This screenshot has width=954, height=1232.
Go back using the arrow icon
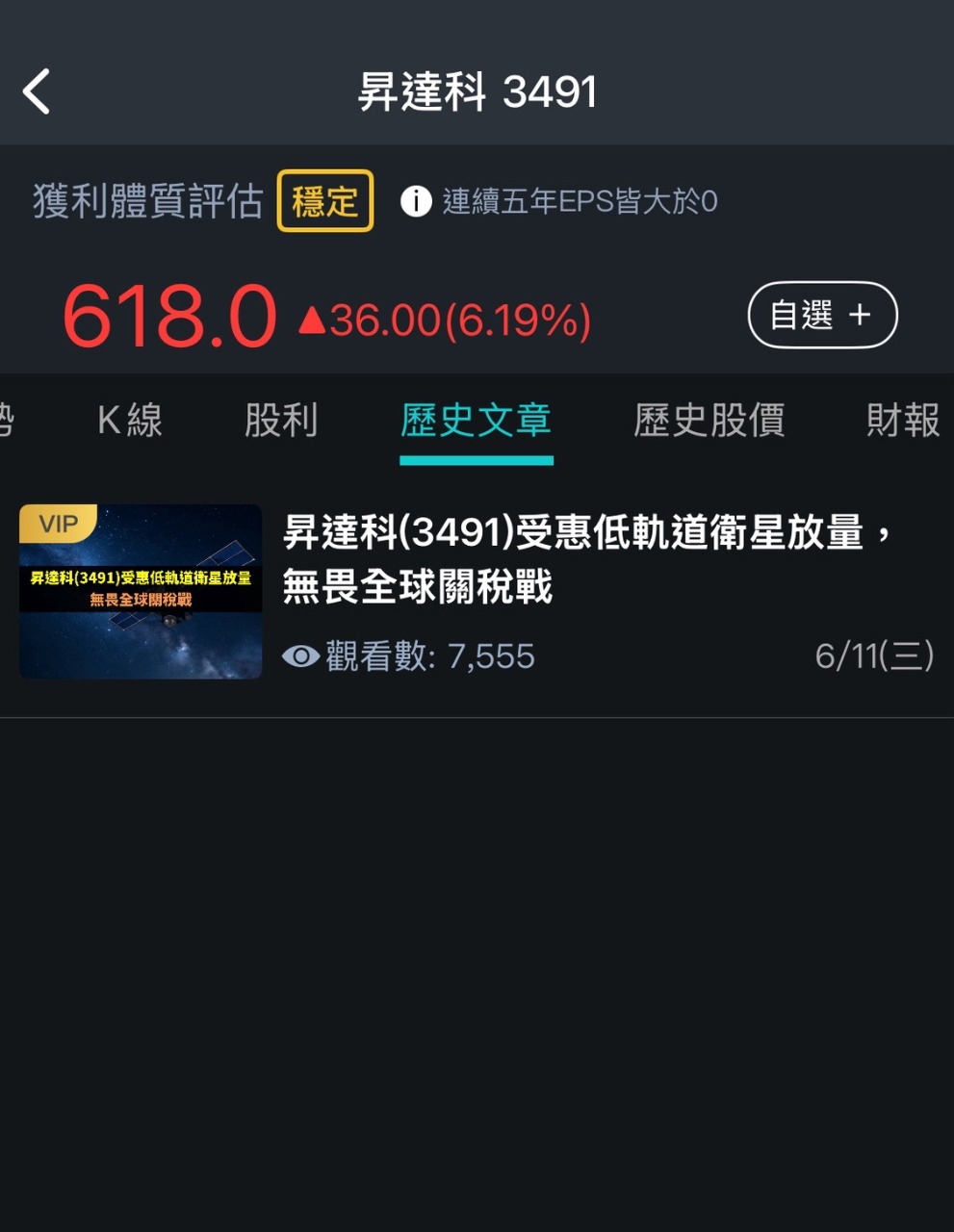click(37, 92)
